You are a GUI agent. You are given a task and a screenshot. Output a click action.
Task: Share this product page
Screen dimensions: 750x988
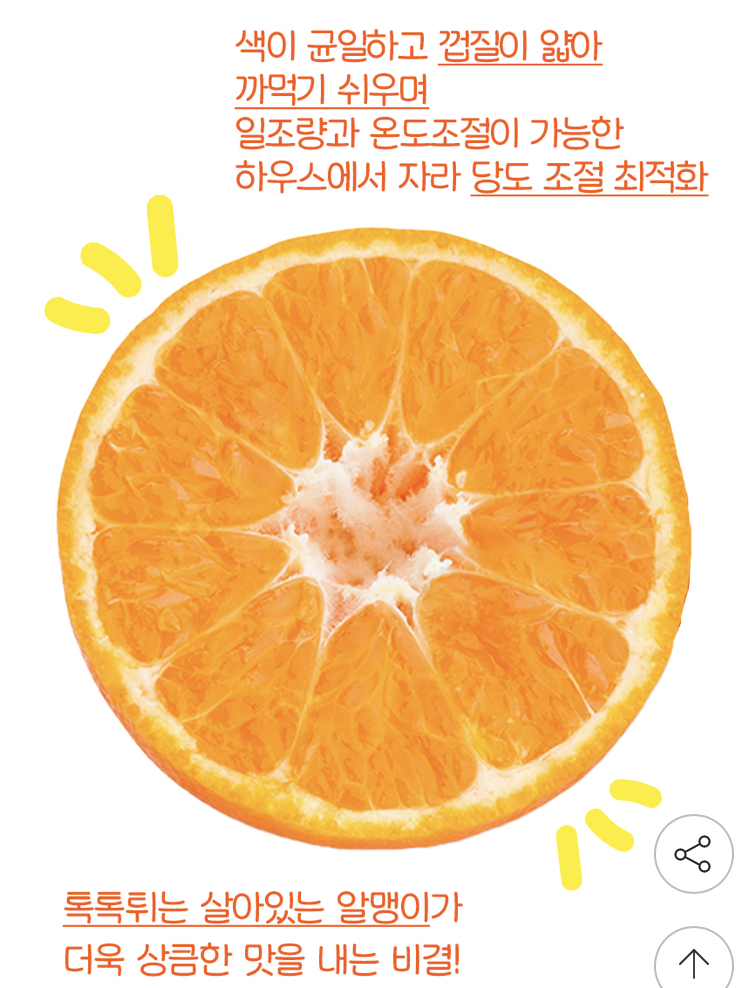pos(693,854)
